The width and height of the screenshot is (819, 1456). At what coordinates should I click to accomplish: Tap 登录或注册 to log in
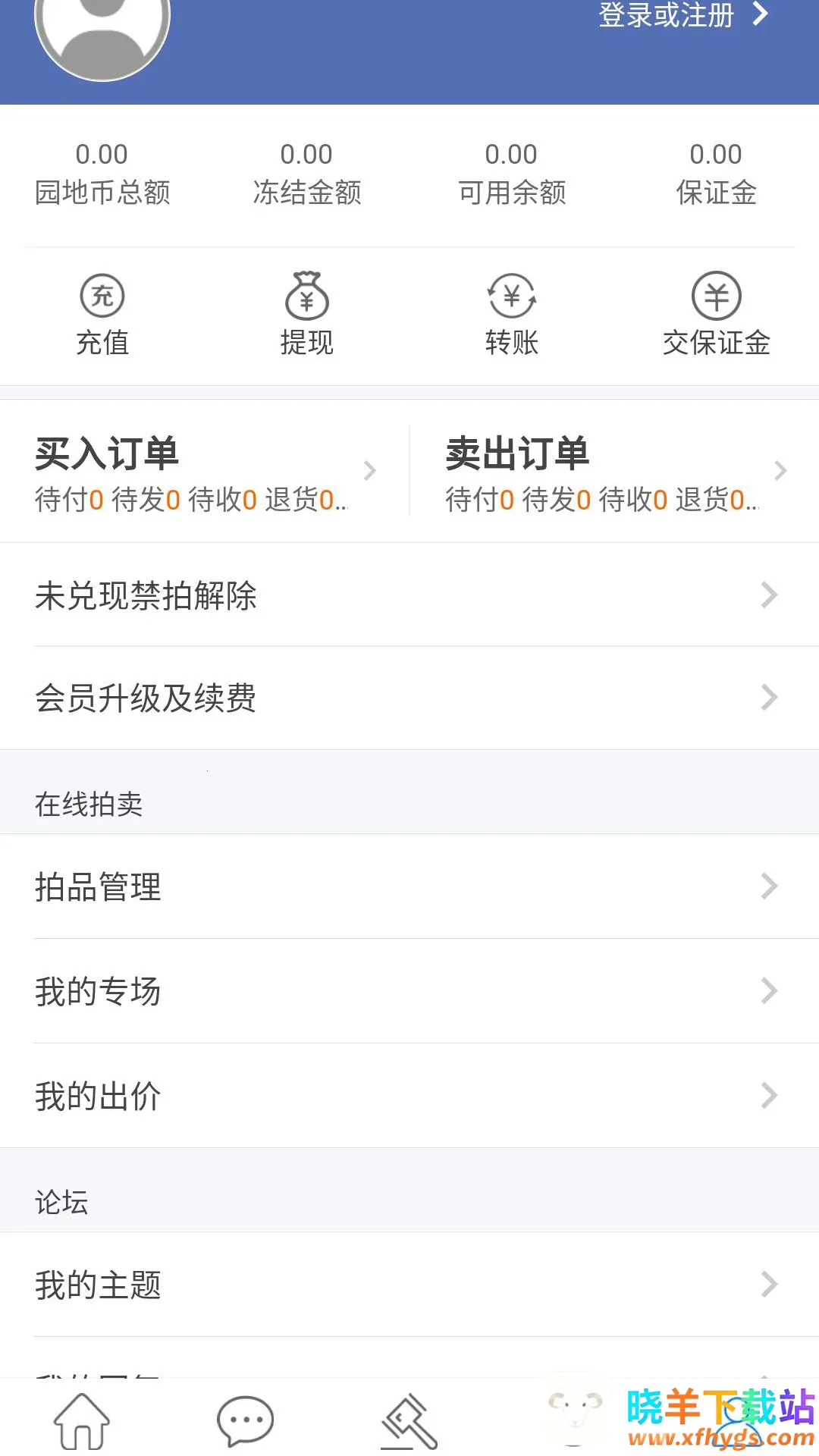tap(682, 15)
